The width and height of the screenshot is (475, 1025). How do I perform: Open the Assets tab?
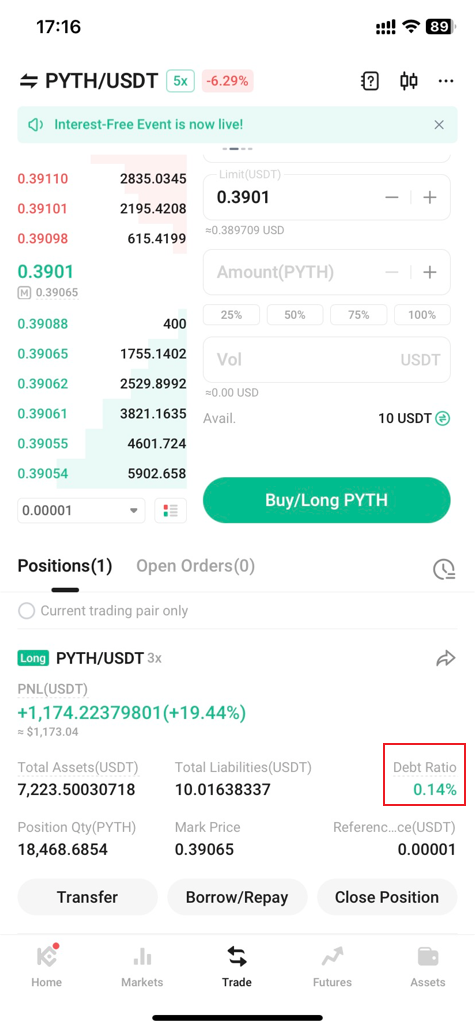[x=428, y=968]
